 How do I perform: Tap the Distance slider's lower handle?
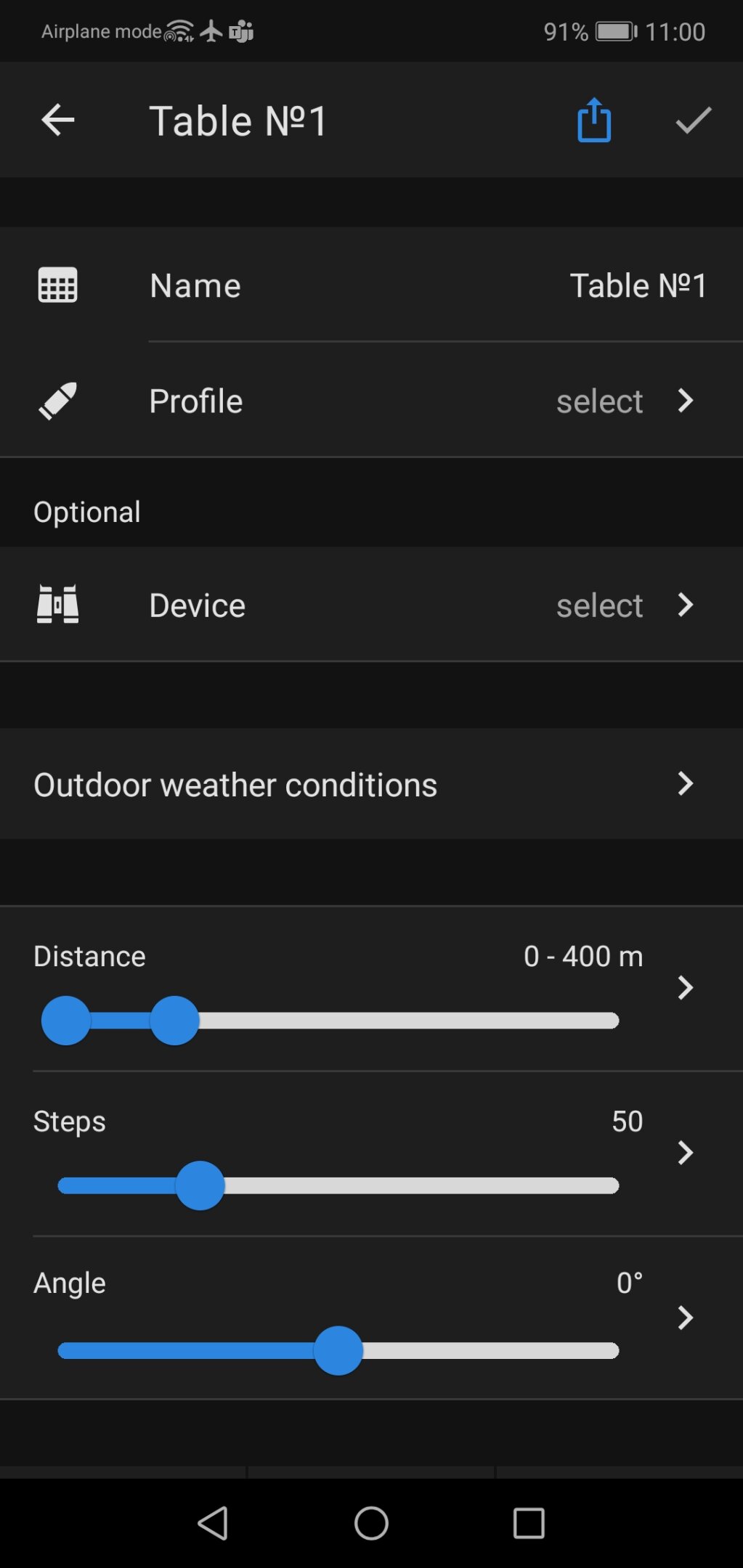(x=65, y=1021)
